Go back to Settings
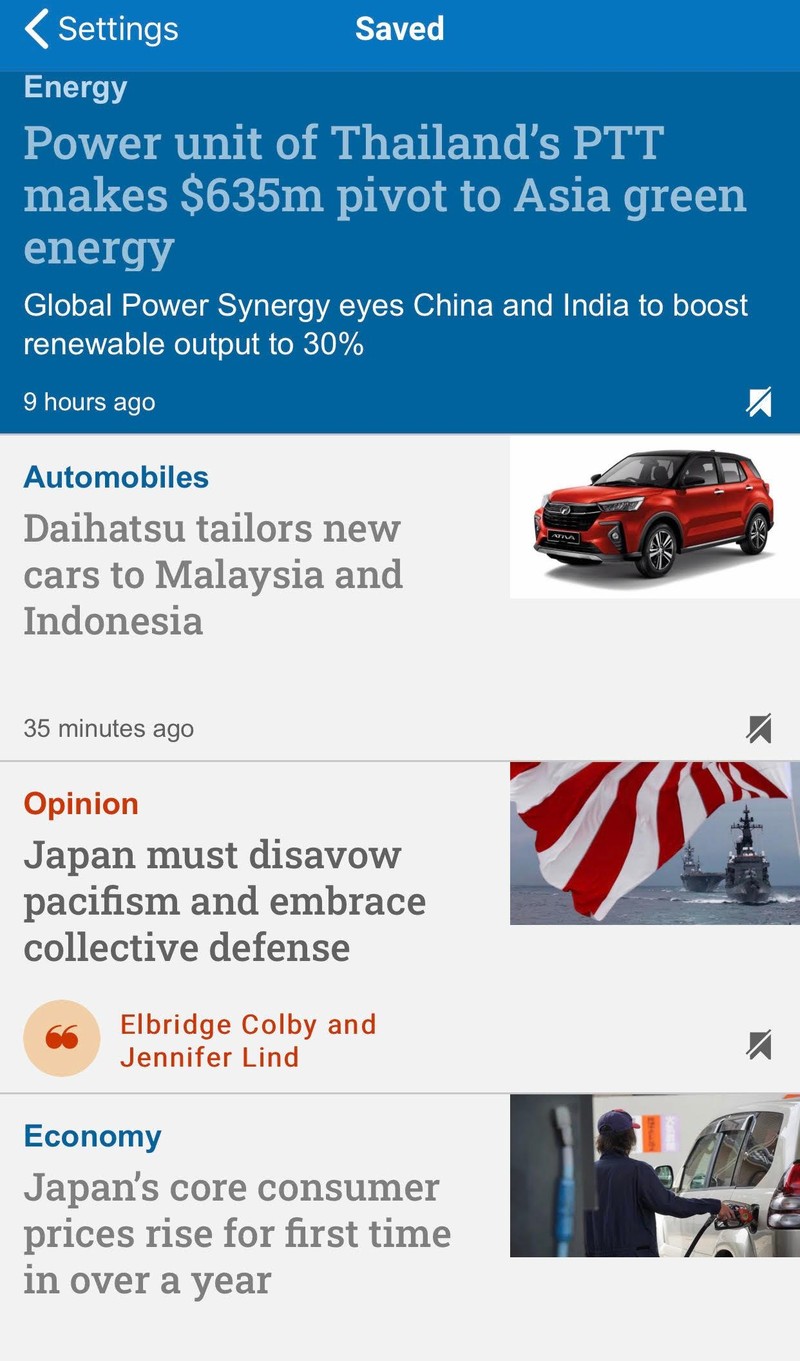 [100, 29]
